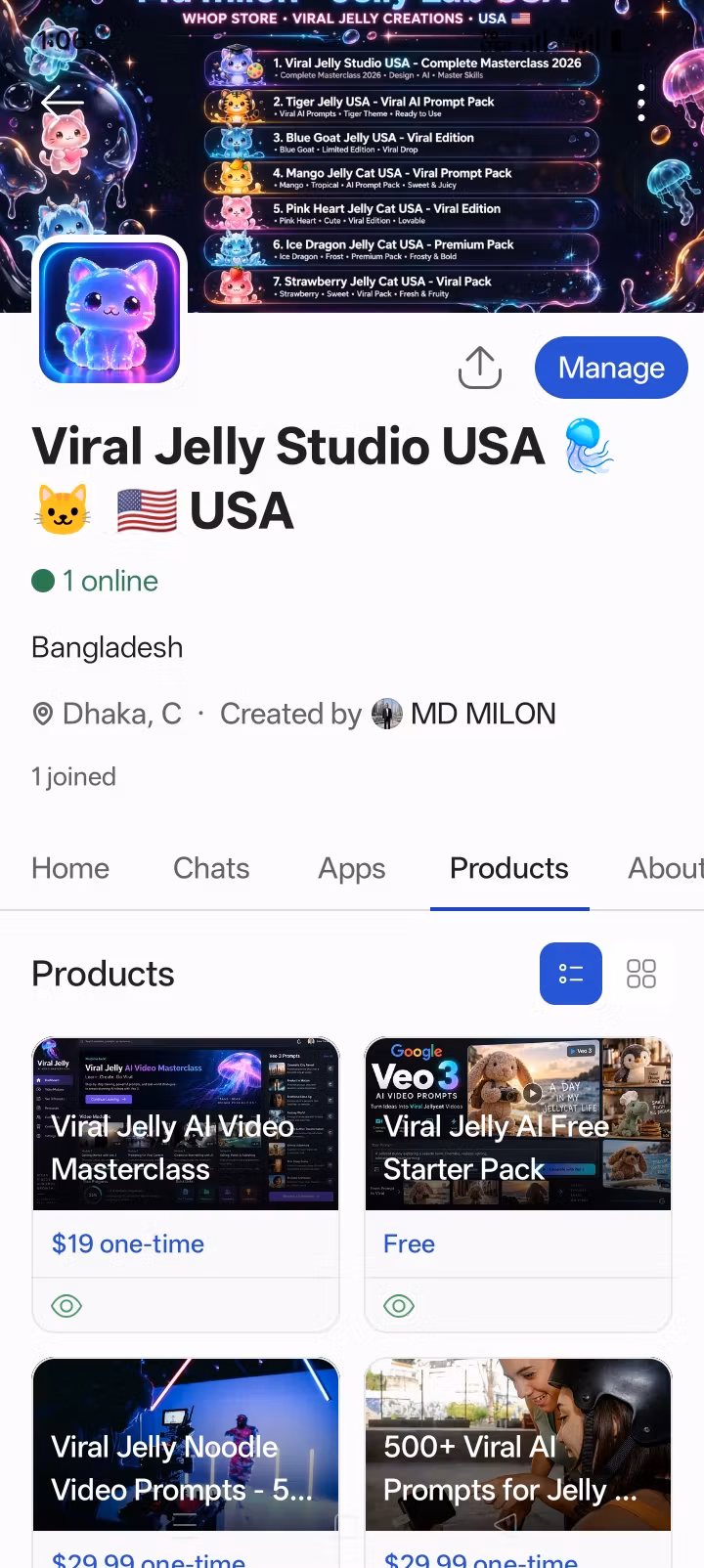The image size is (704, 1568).
Task: Go back using the arrow icon
Action: (x=63, y=102)
